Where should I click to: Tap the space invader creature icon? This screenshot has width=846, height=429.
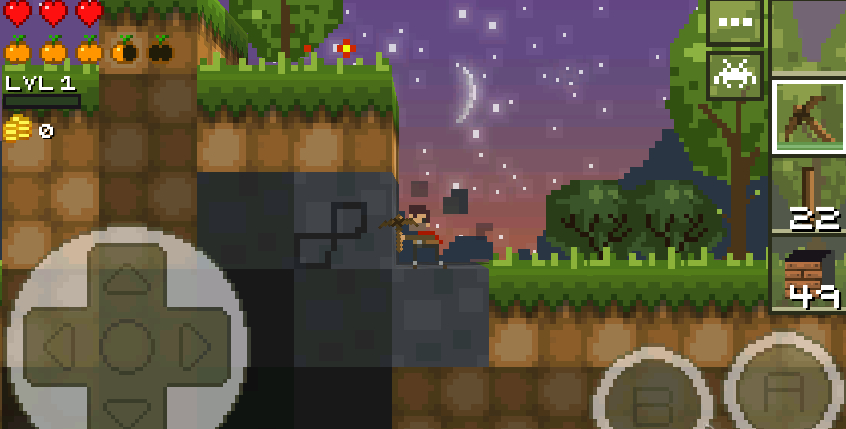coord(735,74)
